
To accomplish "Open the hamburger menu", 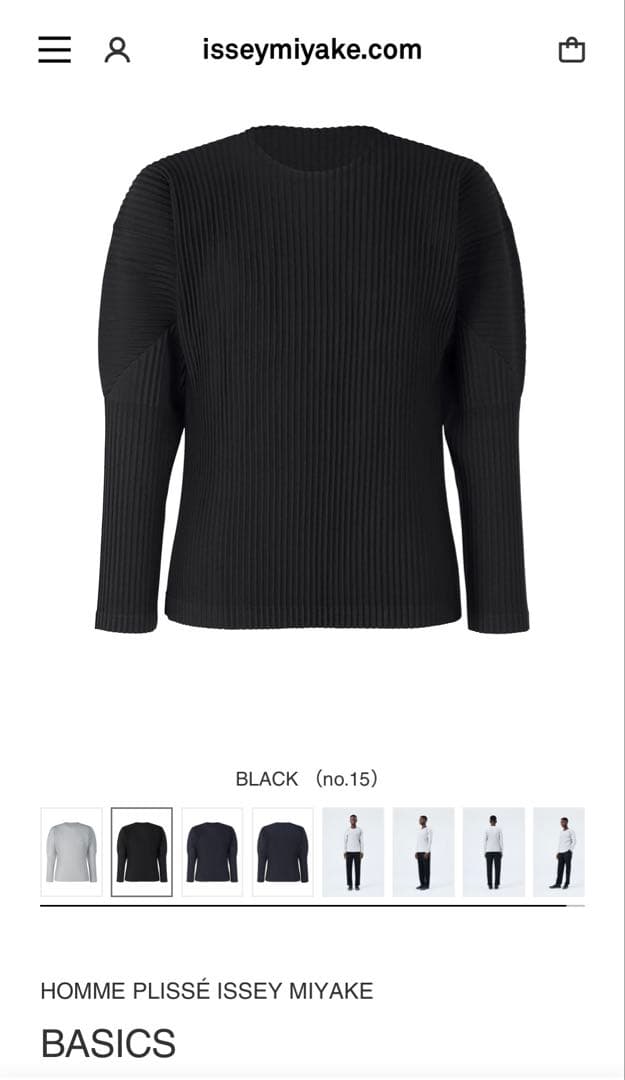I will pyautogui.click(x=55, y=50).
